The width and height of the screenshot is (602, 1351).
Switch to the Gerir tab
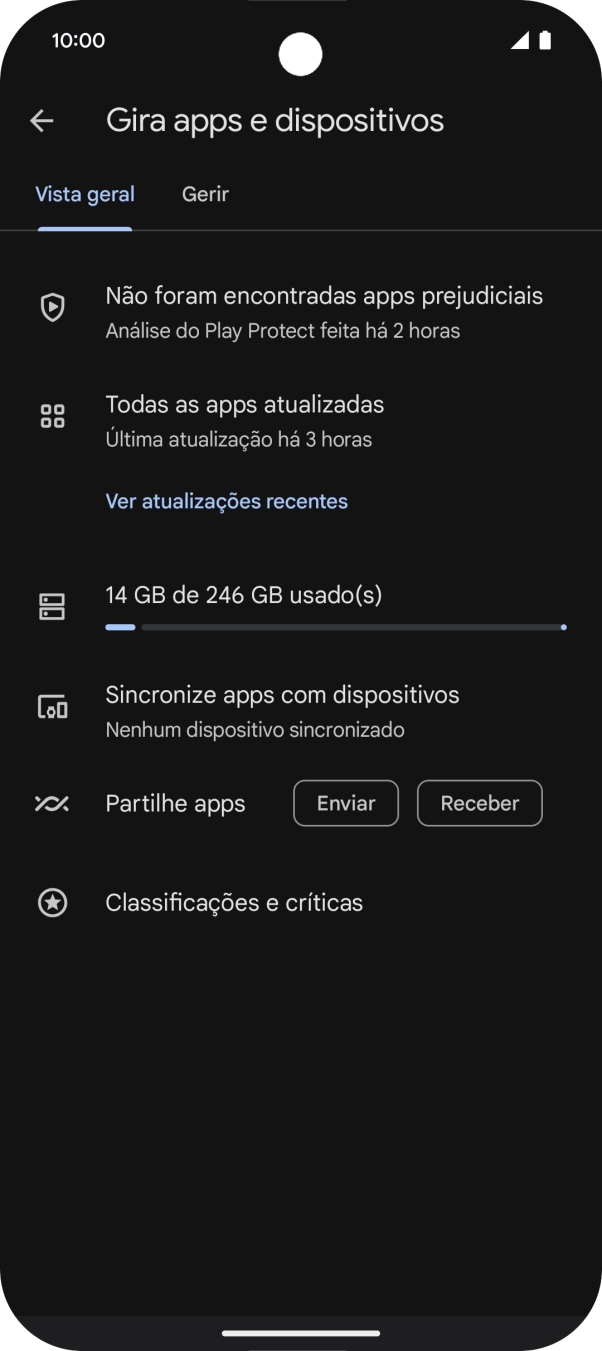coord(205,194)
